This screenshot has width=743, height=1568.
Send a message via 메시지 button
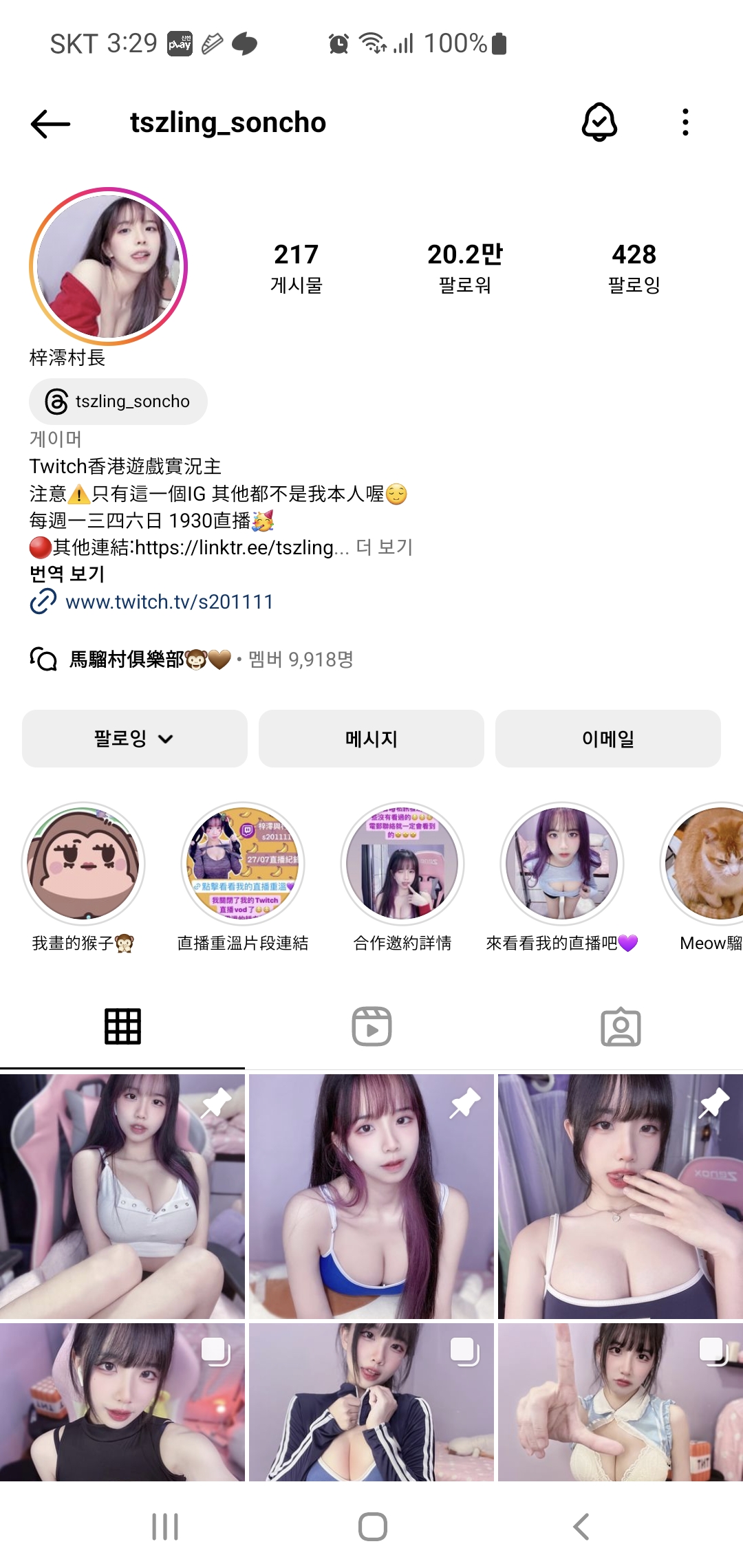pos(371,739)
